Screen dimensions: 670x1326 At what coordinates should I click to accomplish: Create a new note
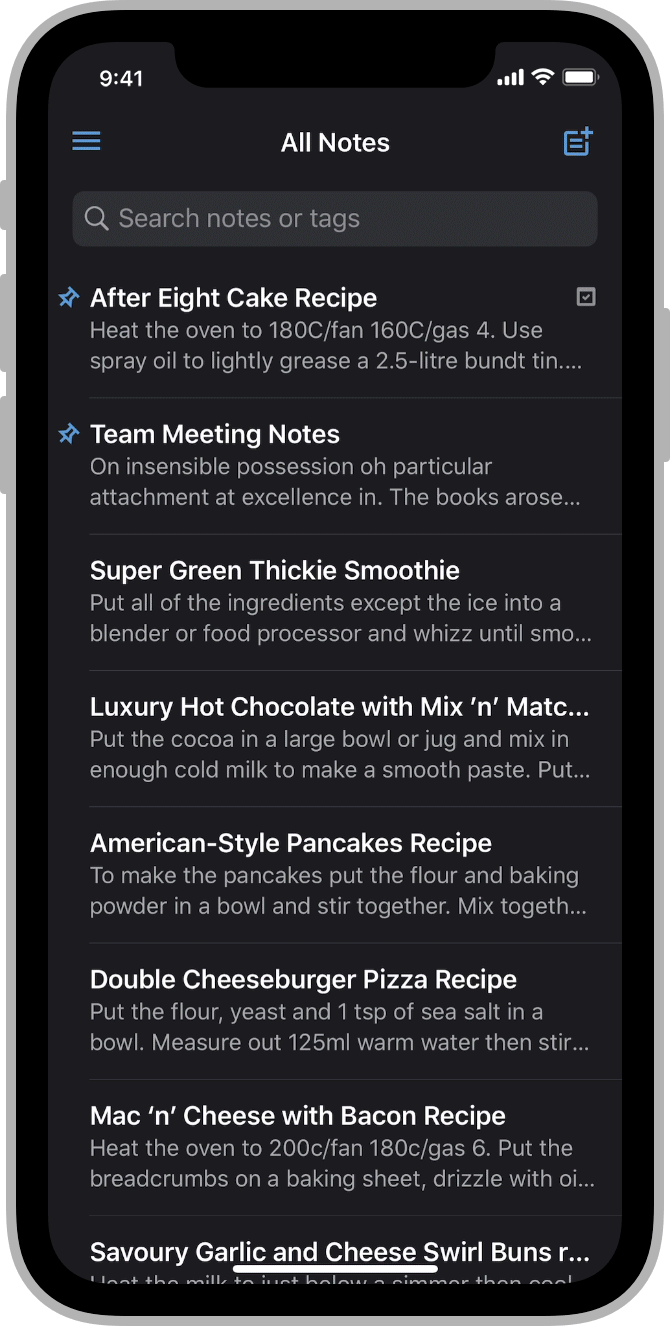tap(578, 142)
